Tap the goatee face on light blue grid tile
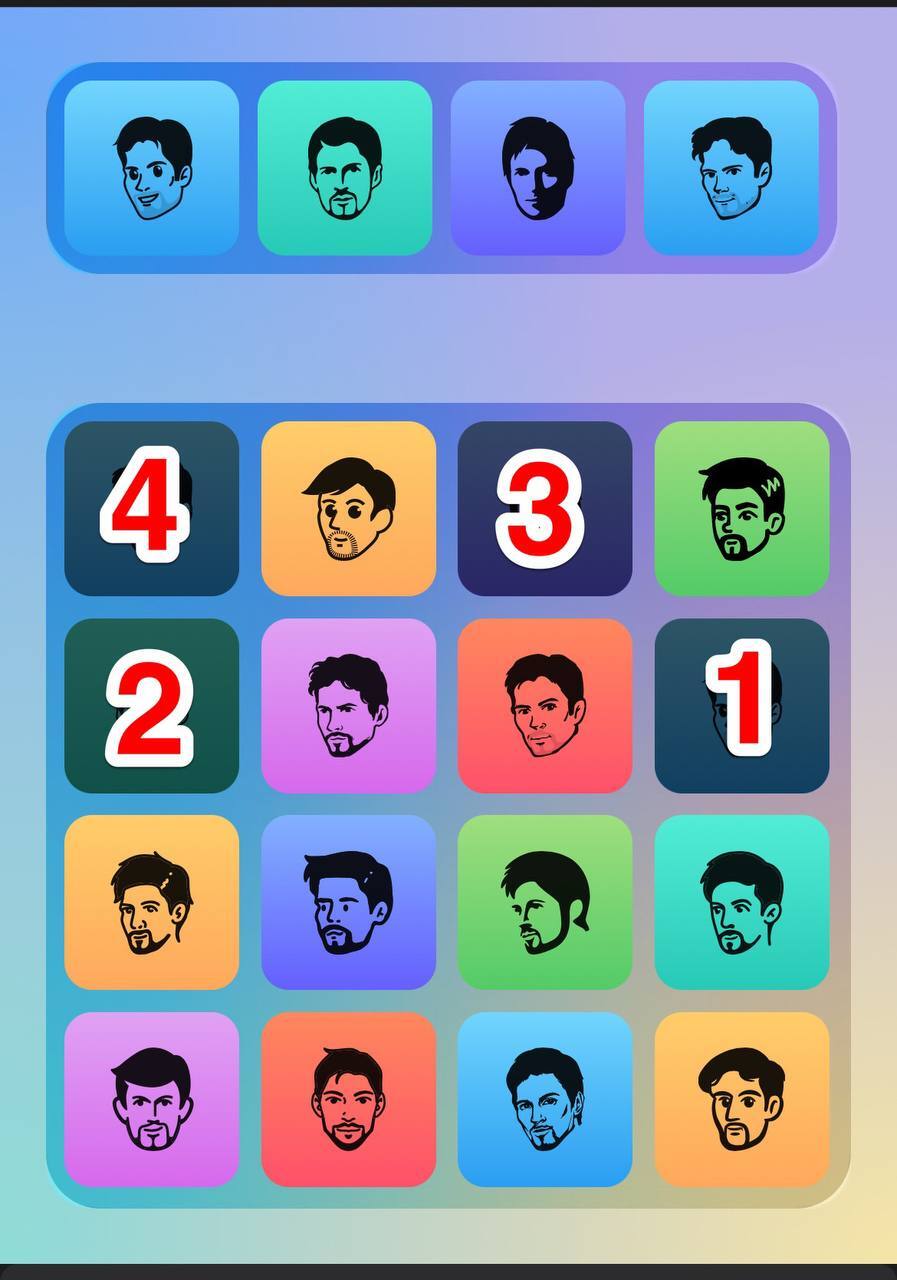 544,1099
